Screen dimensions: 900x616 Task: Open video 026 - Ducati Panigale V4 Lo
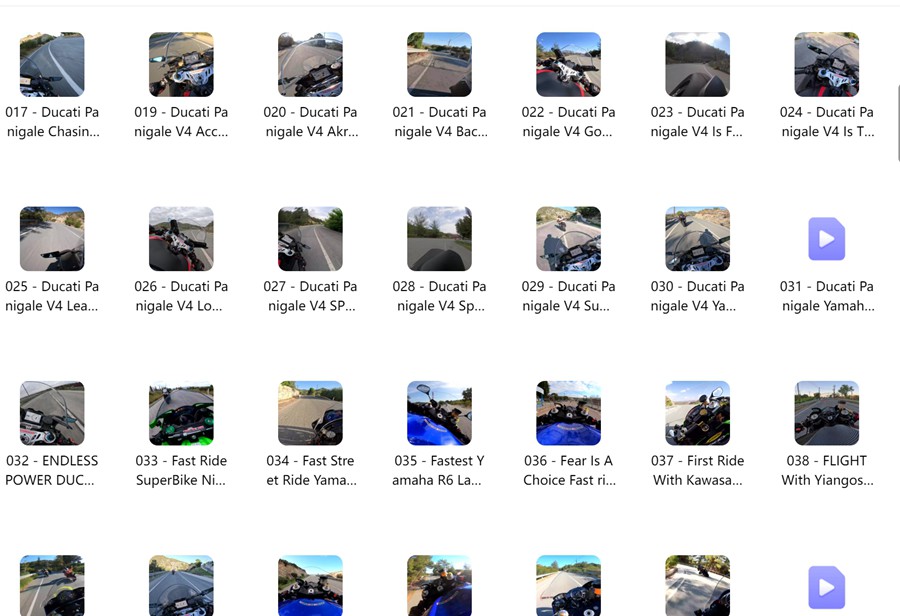181,239
